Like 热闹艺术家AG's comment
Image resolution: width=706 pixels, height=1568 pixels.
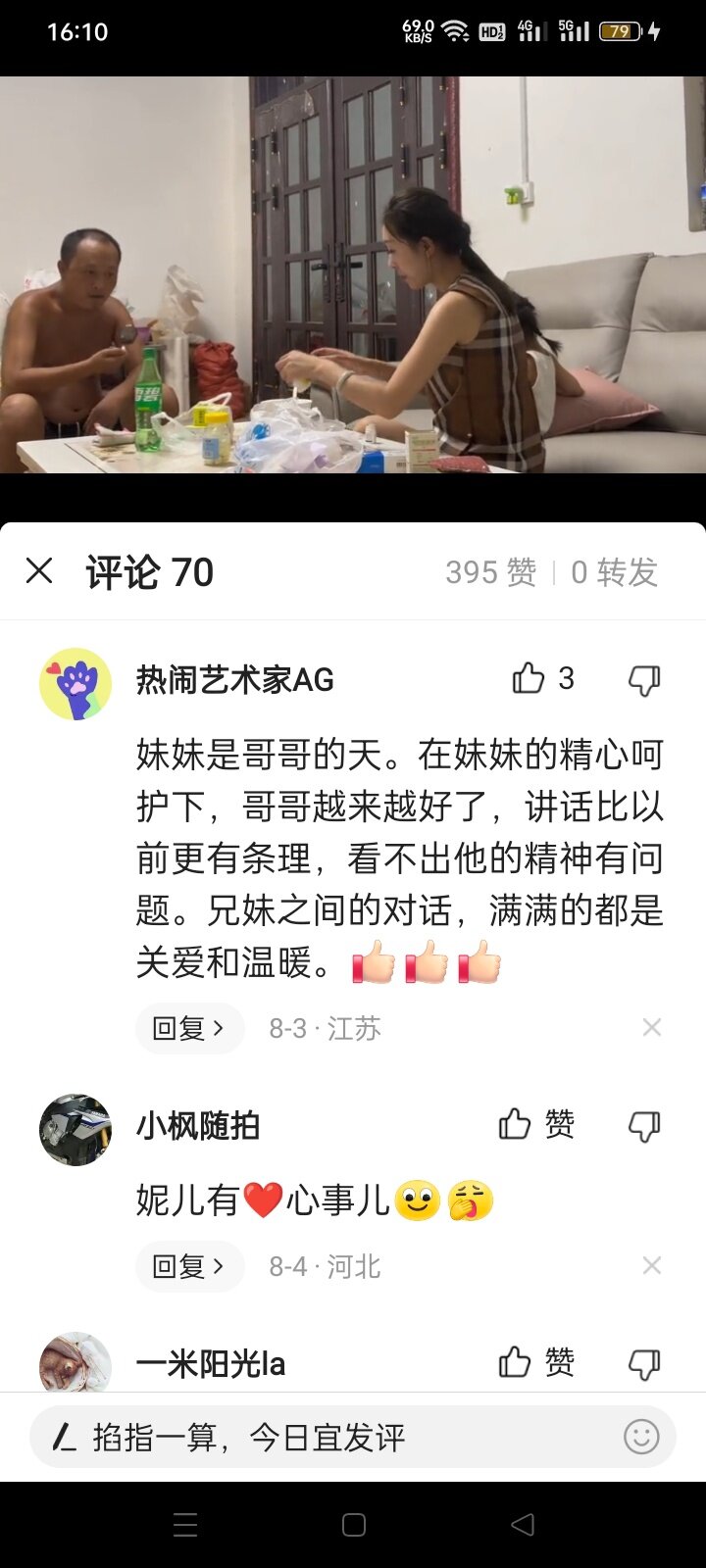(x=529, y=678)
